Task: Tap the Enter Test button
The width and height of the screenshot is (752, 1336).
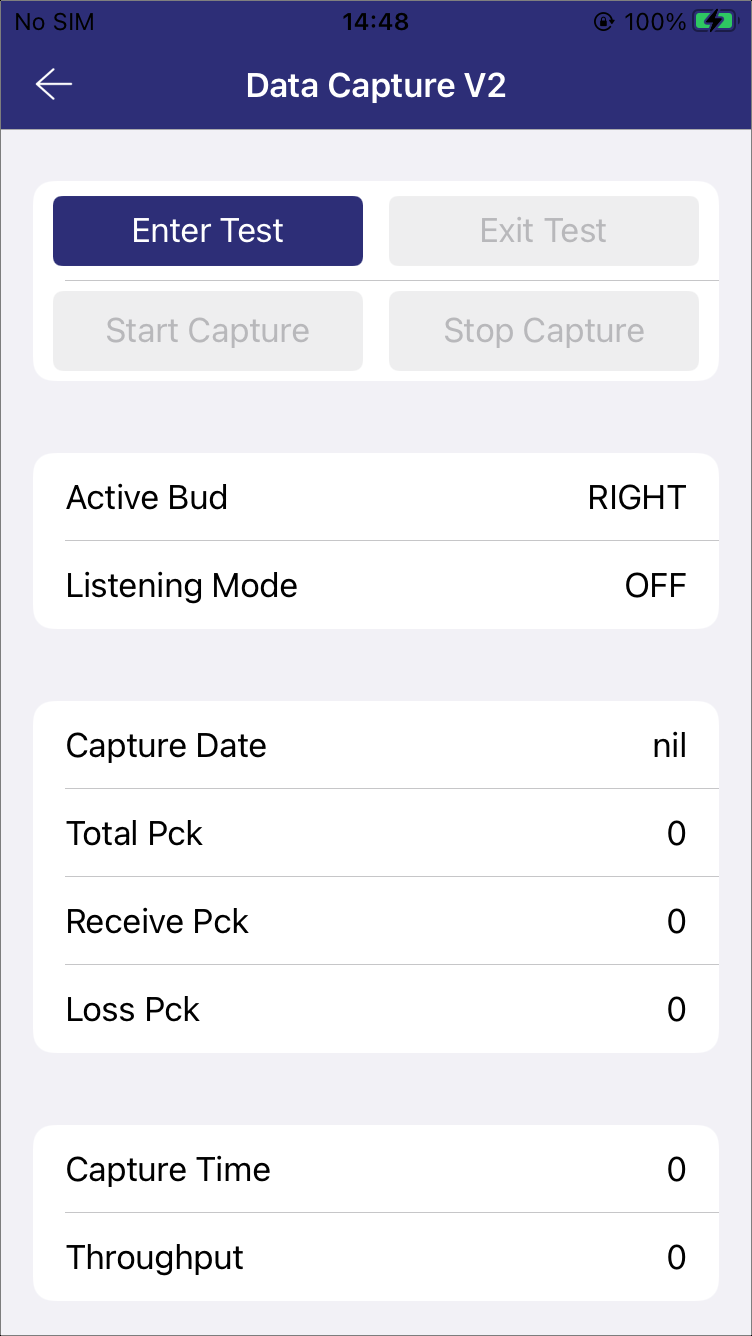Action: point(208,231)
